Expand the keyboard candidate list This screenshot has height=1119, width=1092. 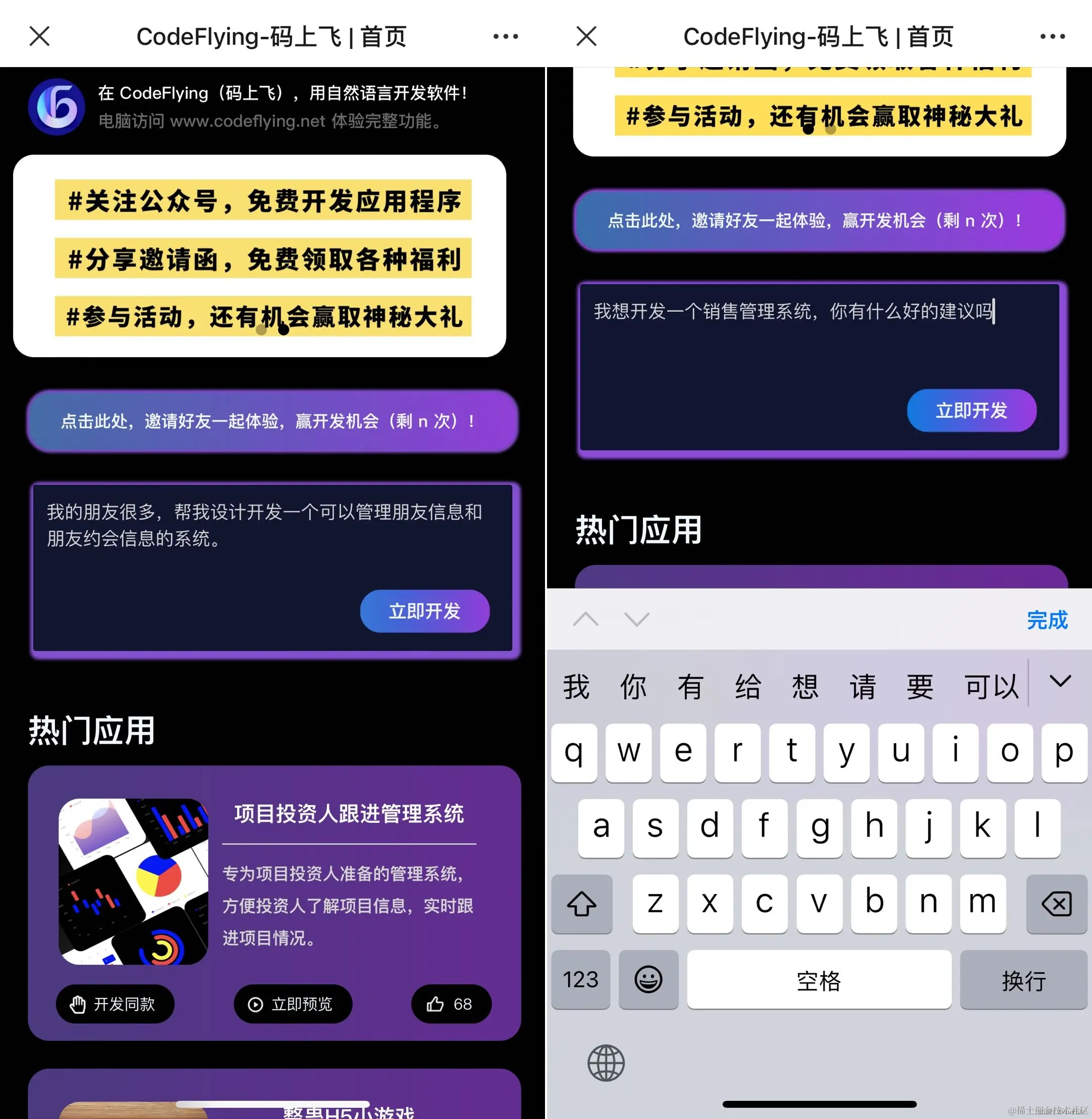pos(1060,682)
